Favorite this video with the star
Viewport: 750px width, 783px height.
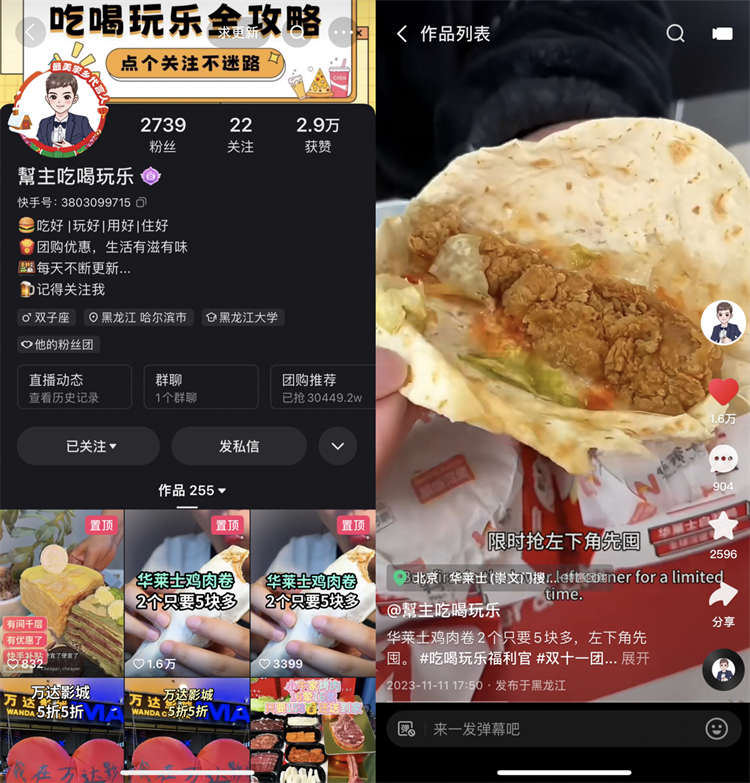723,527
